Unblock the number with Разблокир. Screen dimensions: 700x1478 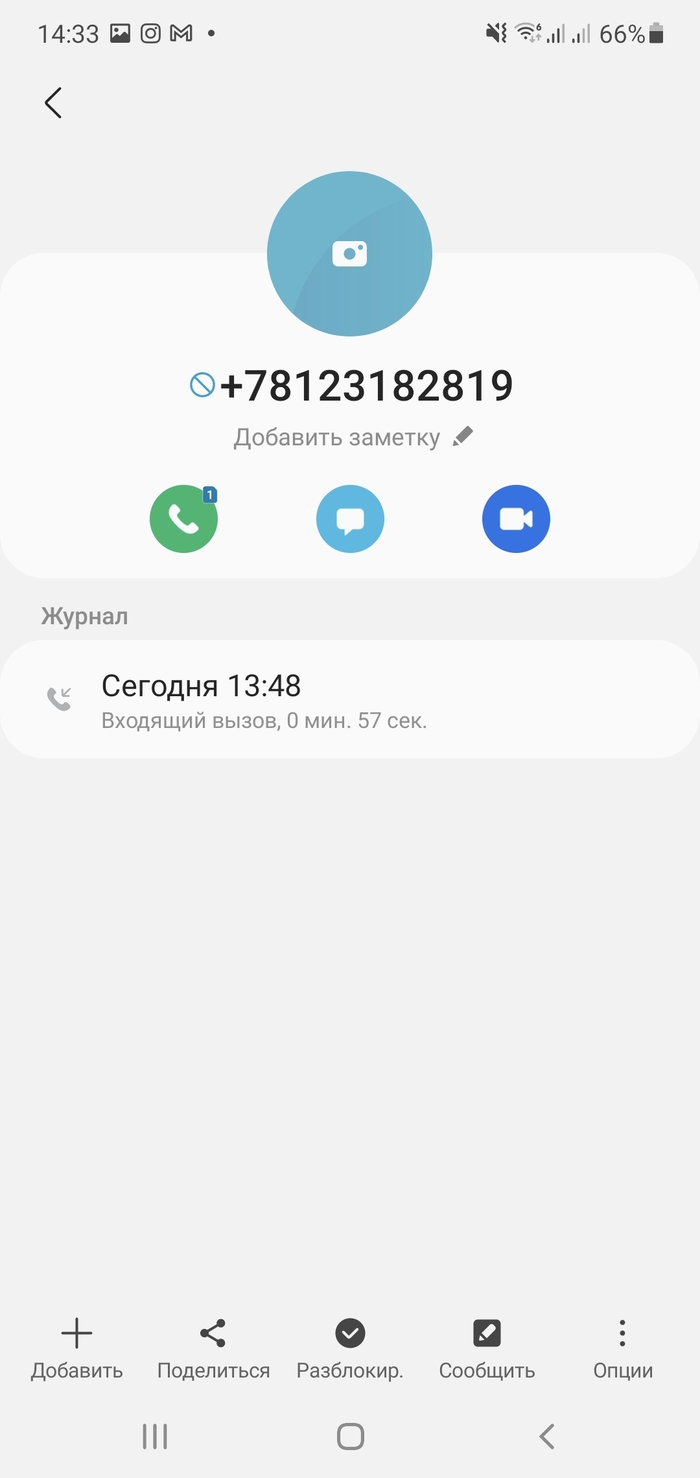350,1348
